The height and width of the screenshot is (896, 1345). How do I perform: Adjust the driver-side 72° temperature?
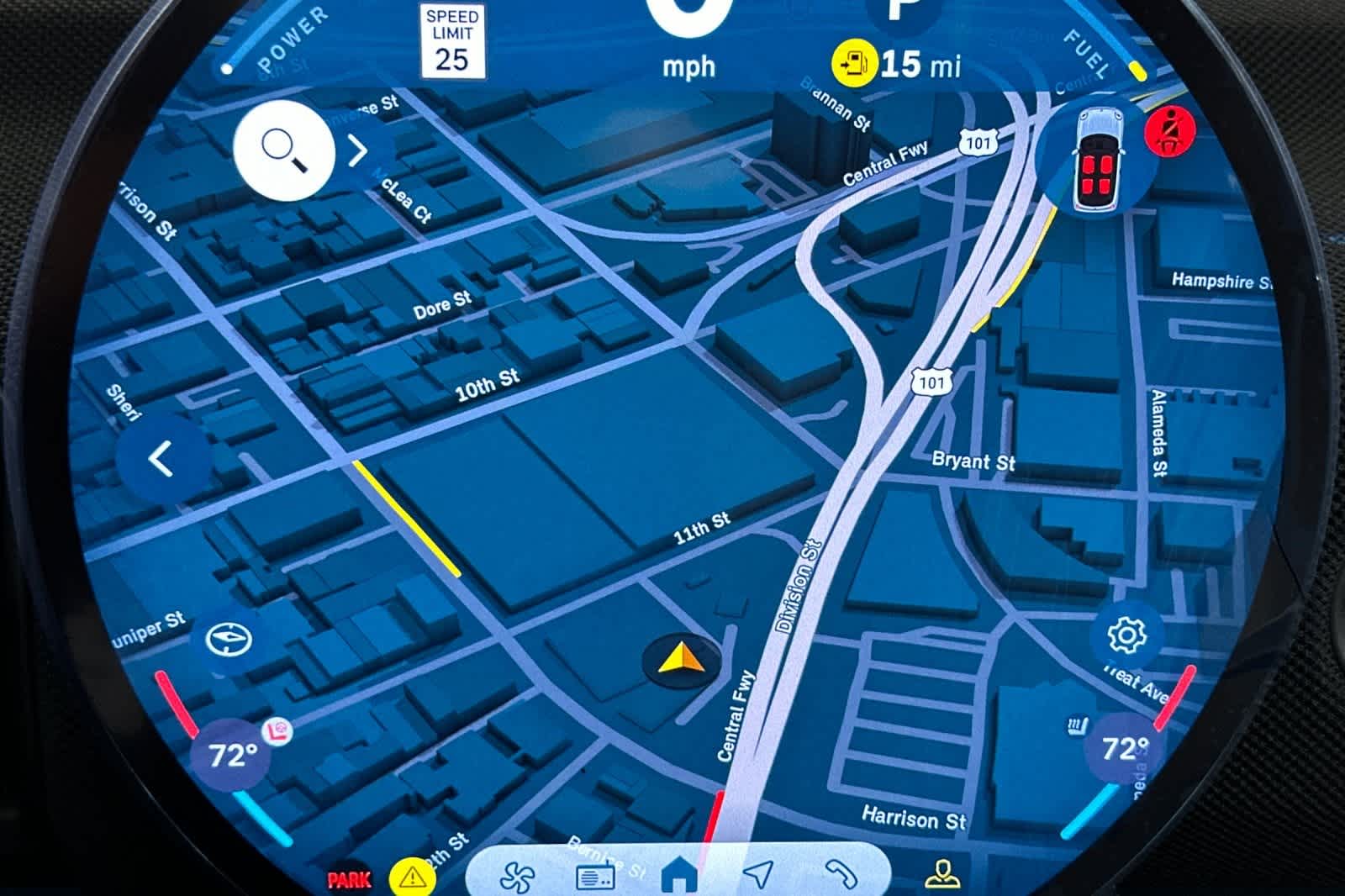(x=232, y=755)
